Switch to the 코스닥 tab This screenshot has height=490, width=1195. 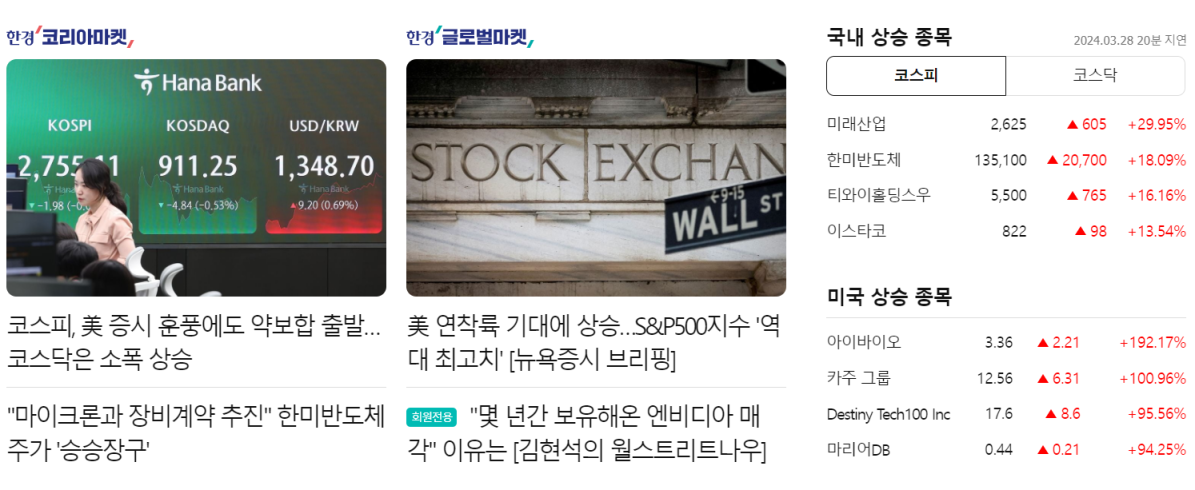click(x=1095, y=75)
